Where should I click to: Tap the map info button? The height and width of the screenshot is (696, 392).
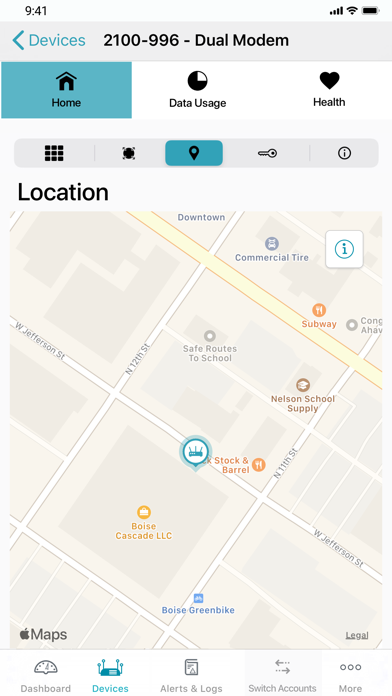click(344, 249)
